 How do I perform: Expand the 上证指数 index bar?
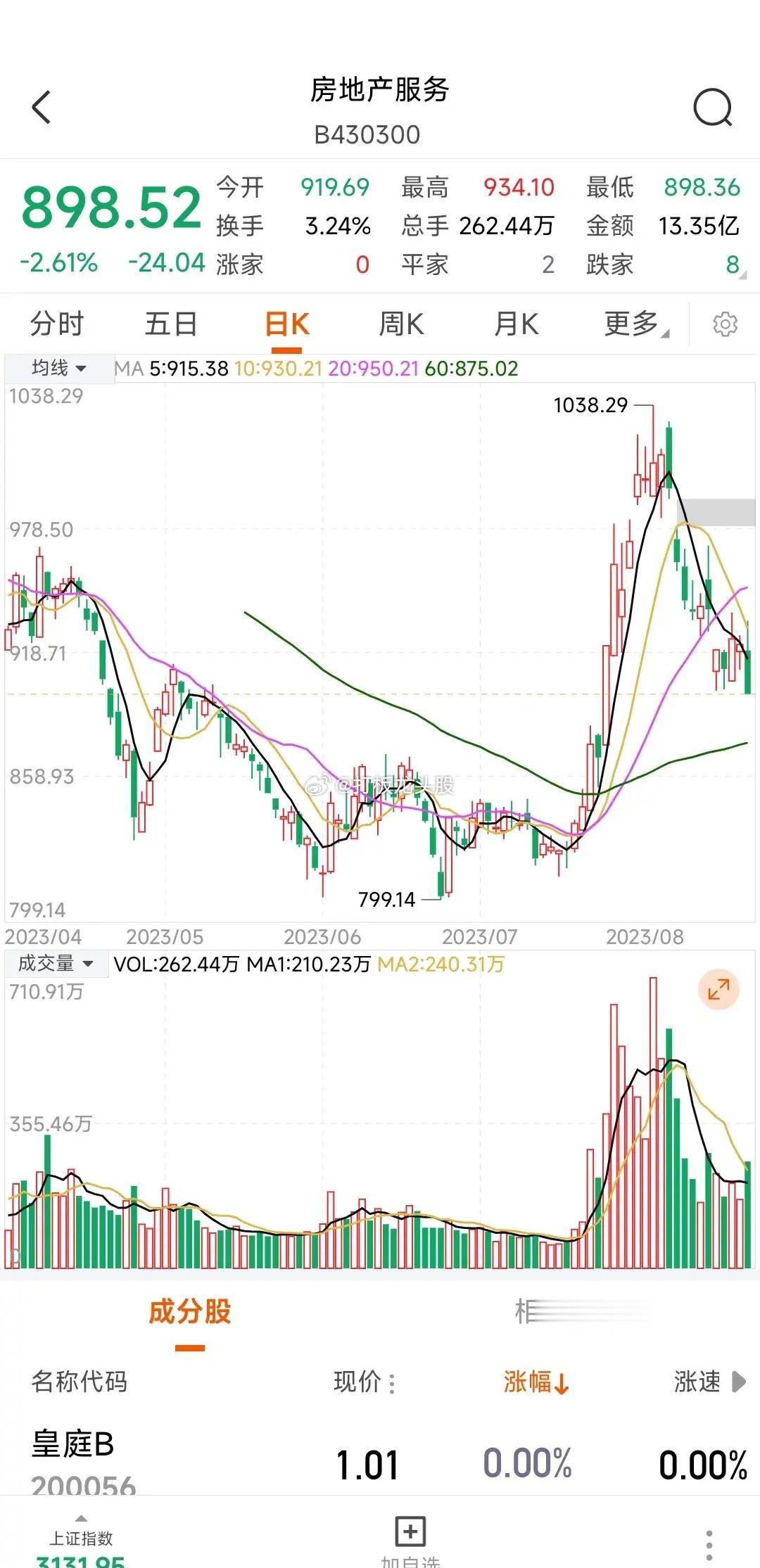[81, 1542]
